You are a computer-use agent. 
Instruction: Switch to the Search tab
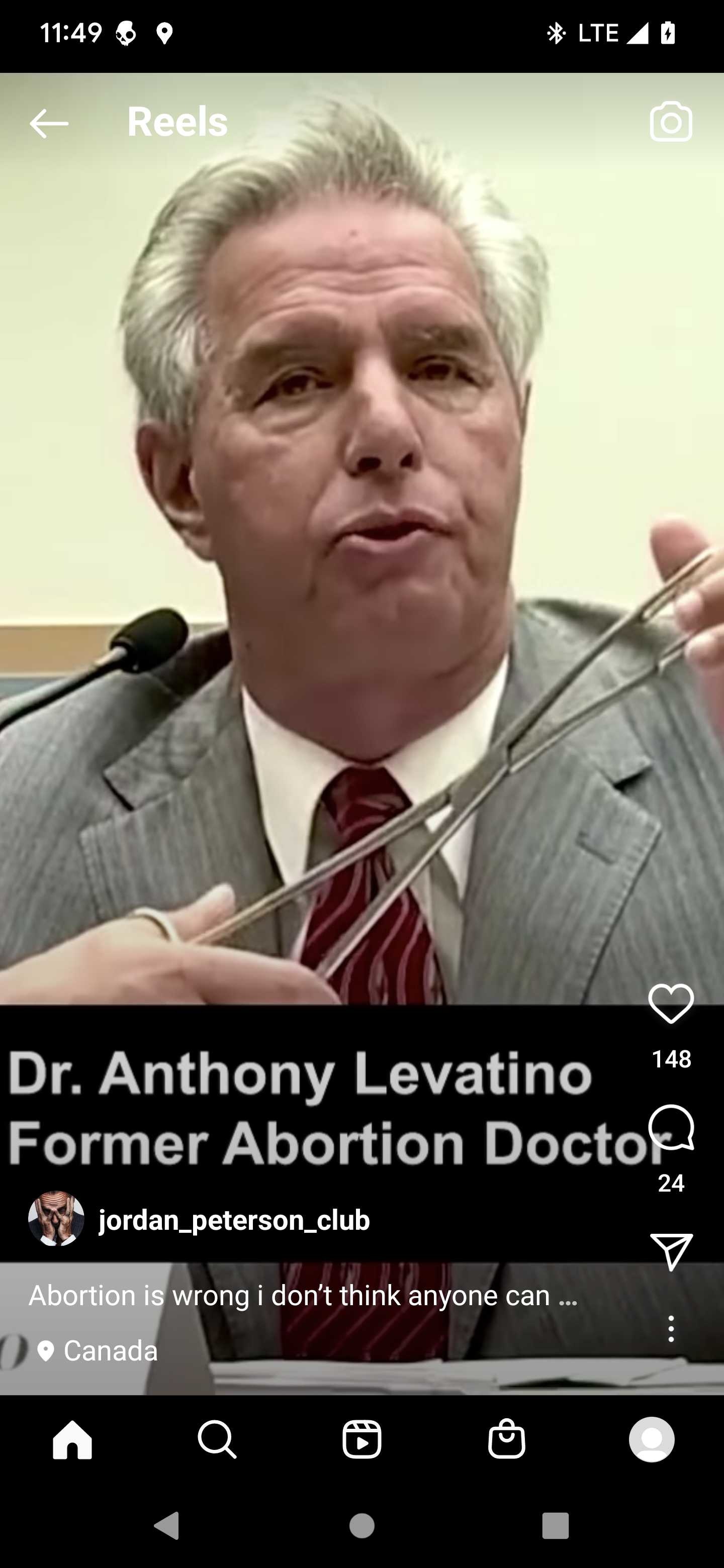[217, 1439]
